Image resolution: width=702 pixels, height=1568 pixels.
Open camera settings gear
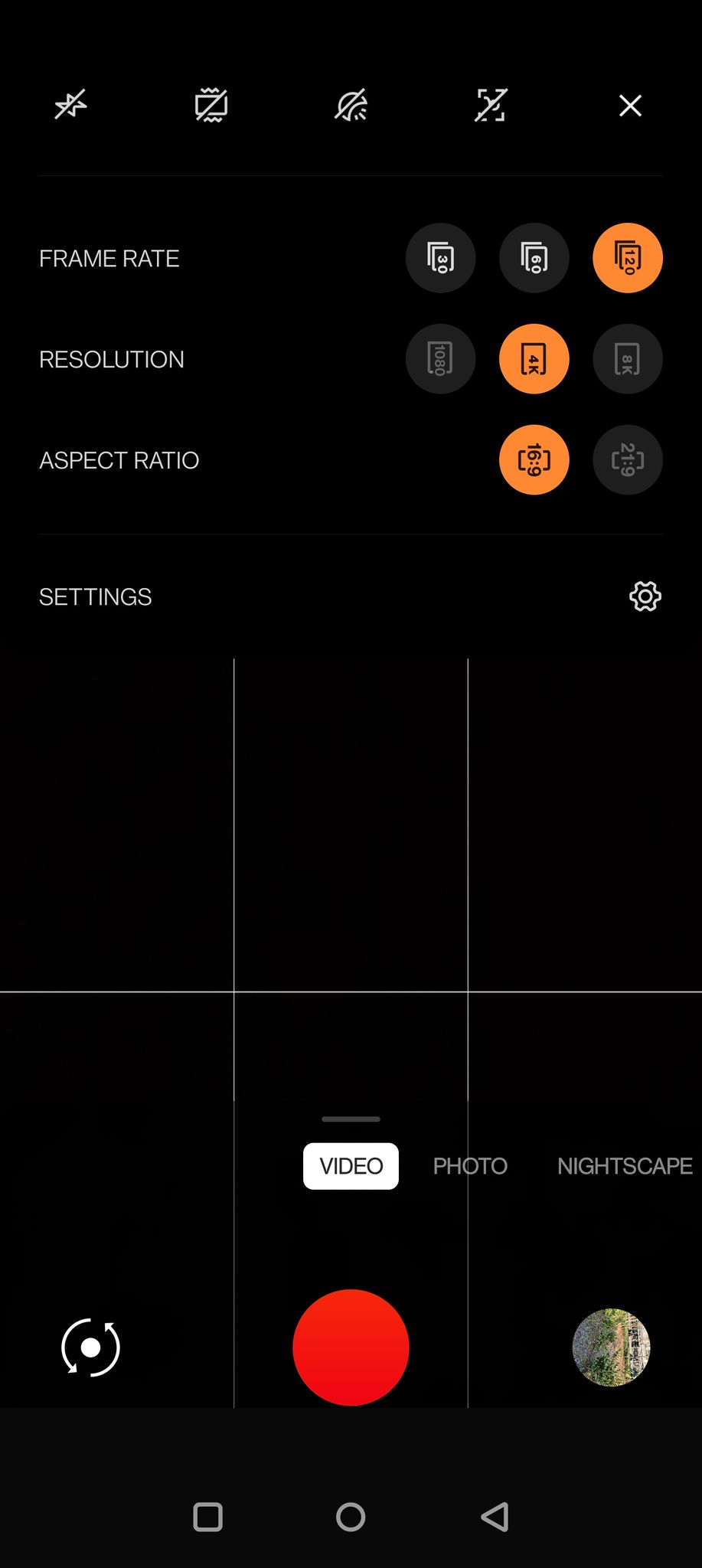click(645, 596)
